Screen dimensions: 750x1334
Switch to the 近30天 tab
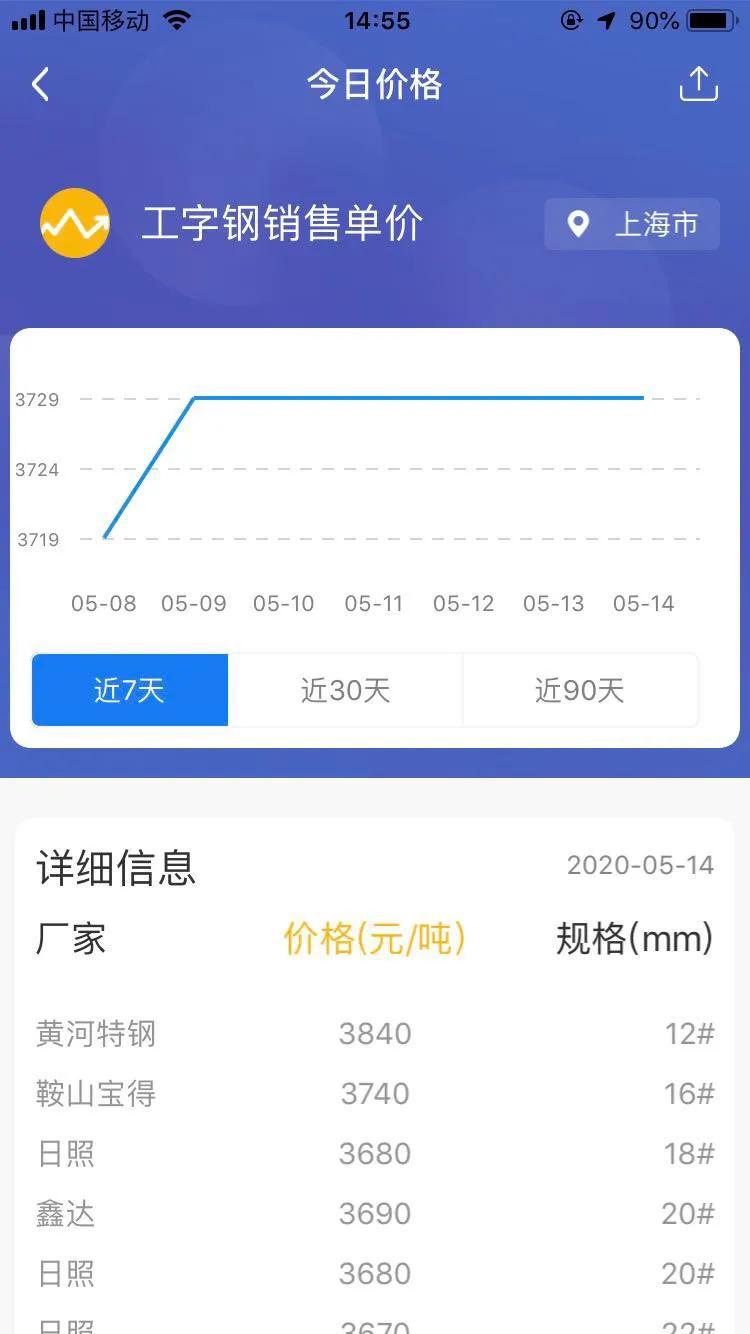tap(345, 689)
